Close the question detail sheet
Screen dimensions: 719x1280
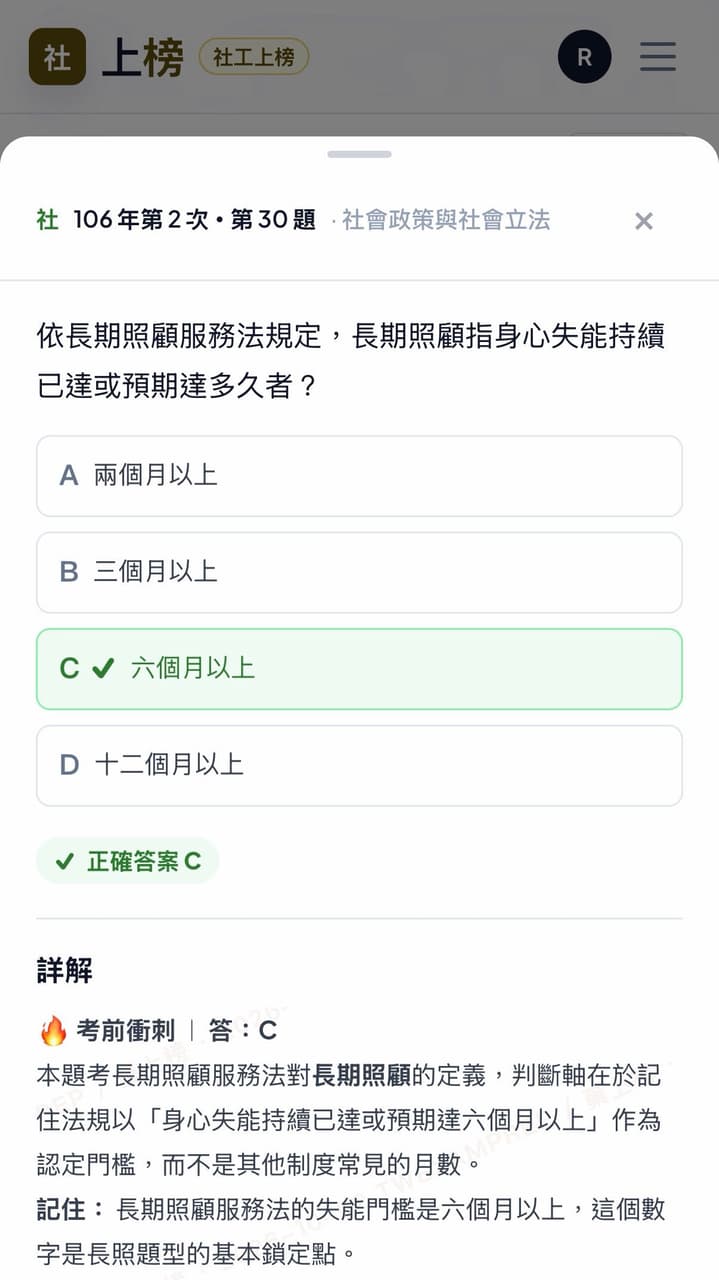pyautogui.click(x=644, y=221)
